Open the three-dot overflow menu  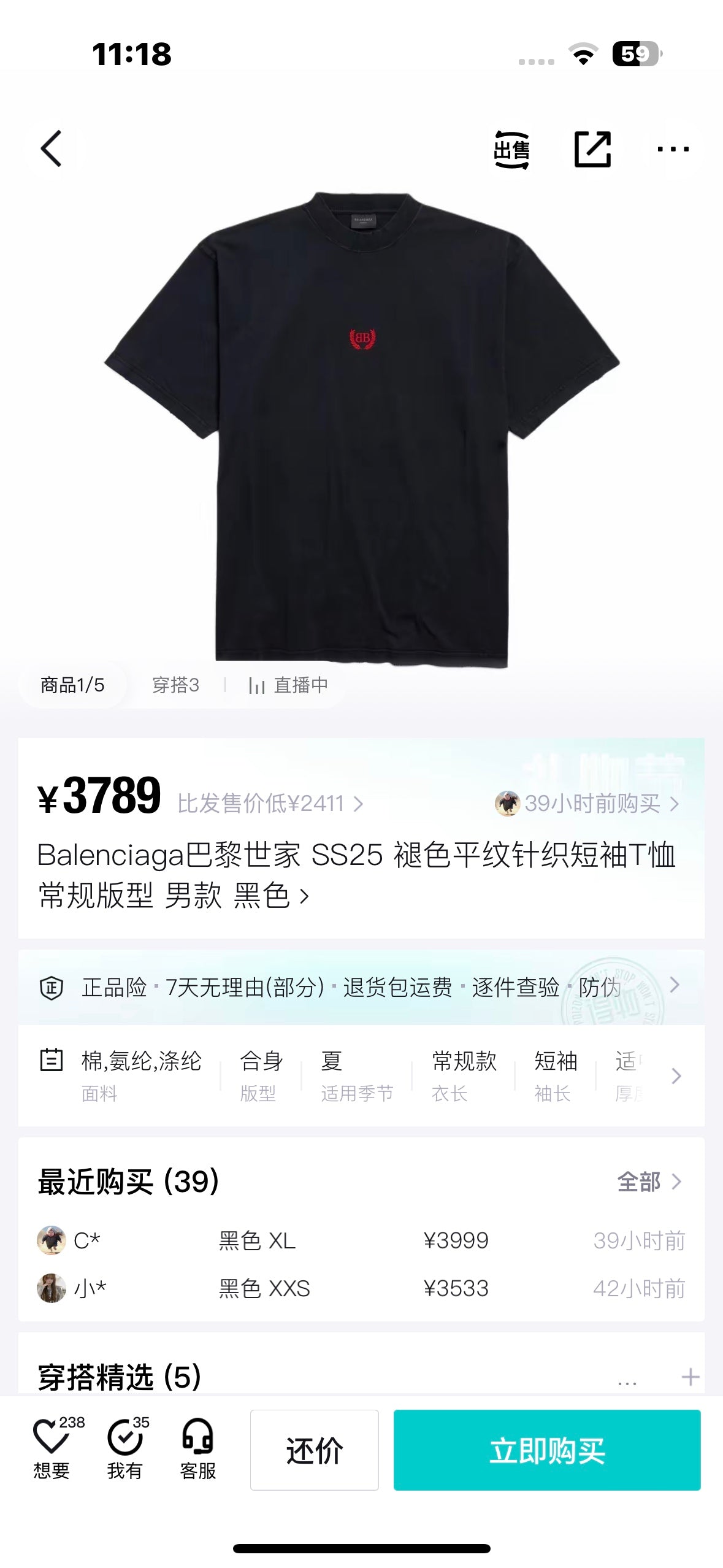[x=673, y=149]
